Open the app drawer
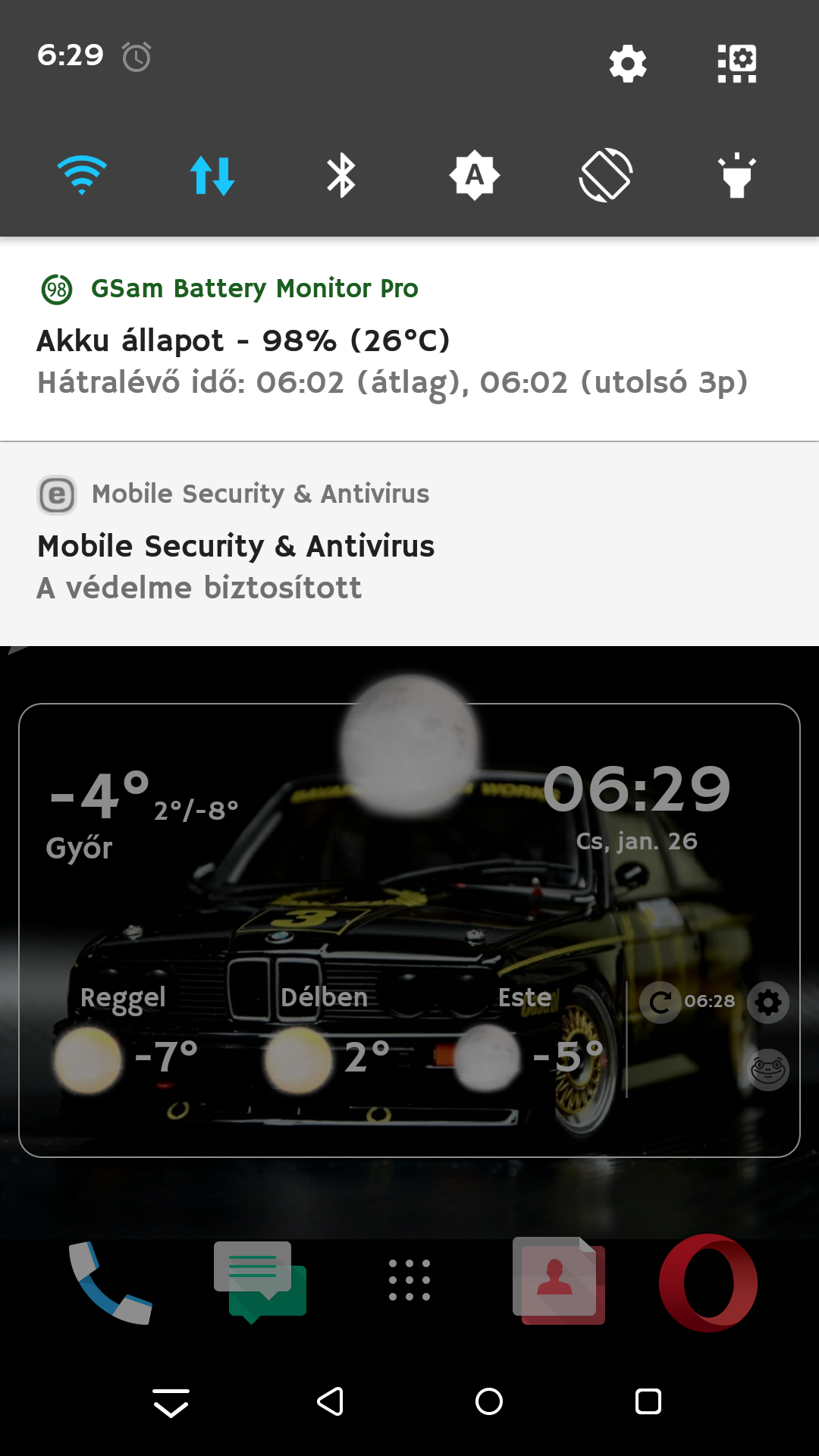The height and width of the screenshot is (1456, 819). 409,1280
